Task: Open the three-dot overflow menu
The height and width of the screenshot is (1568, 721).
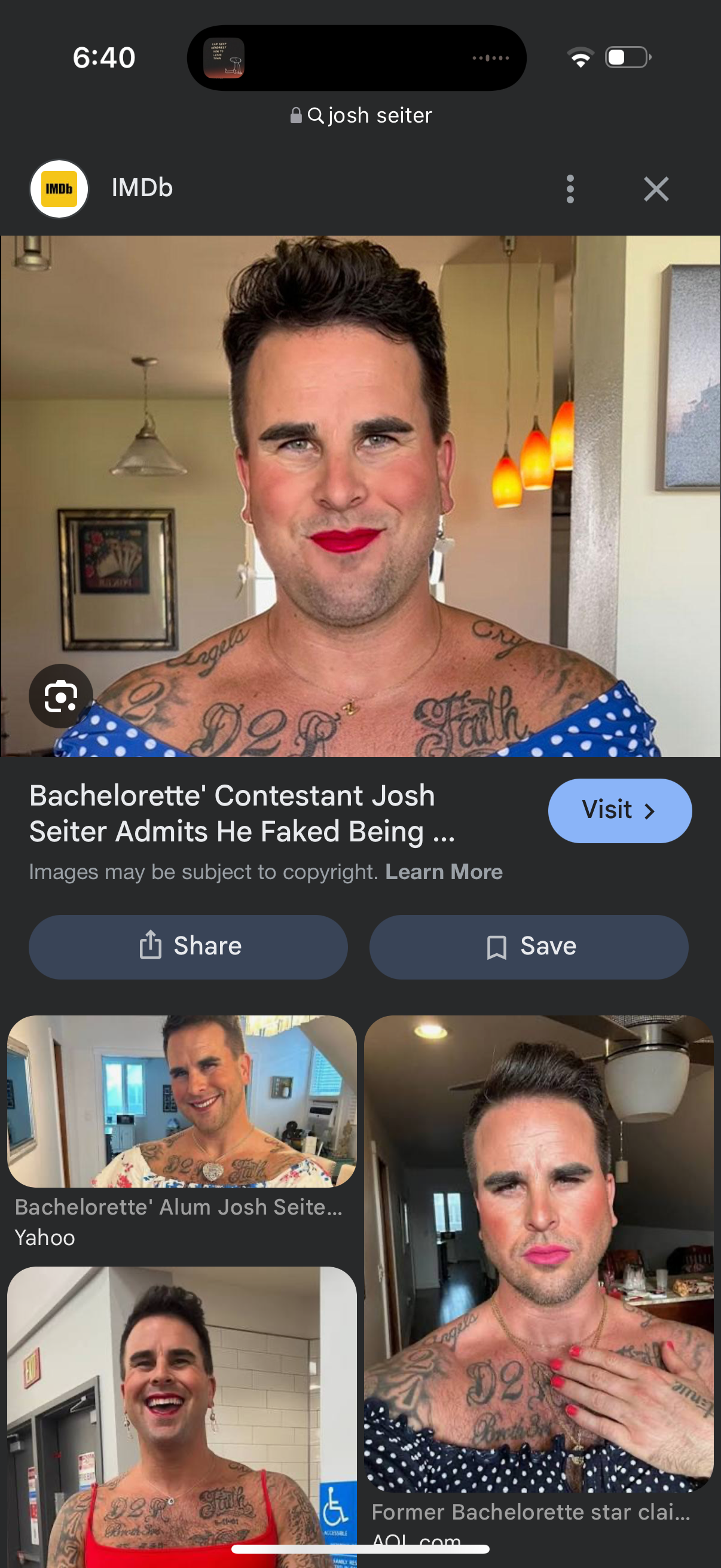Action: pos(570,189)
